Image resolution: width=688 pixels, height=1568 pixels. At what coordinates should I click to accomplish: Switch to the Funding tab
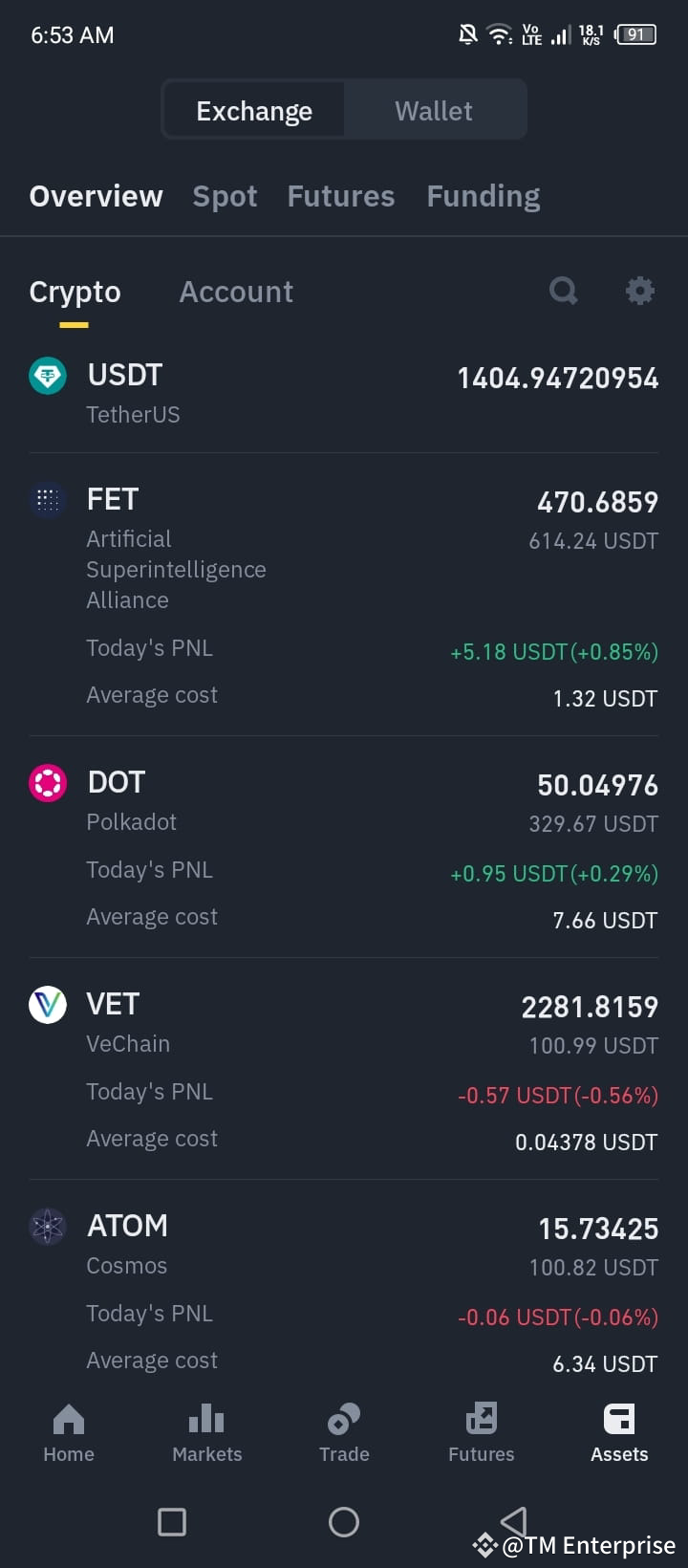[483, 195]
